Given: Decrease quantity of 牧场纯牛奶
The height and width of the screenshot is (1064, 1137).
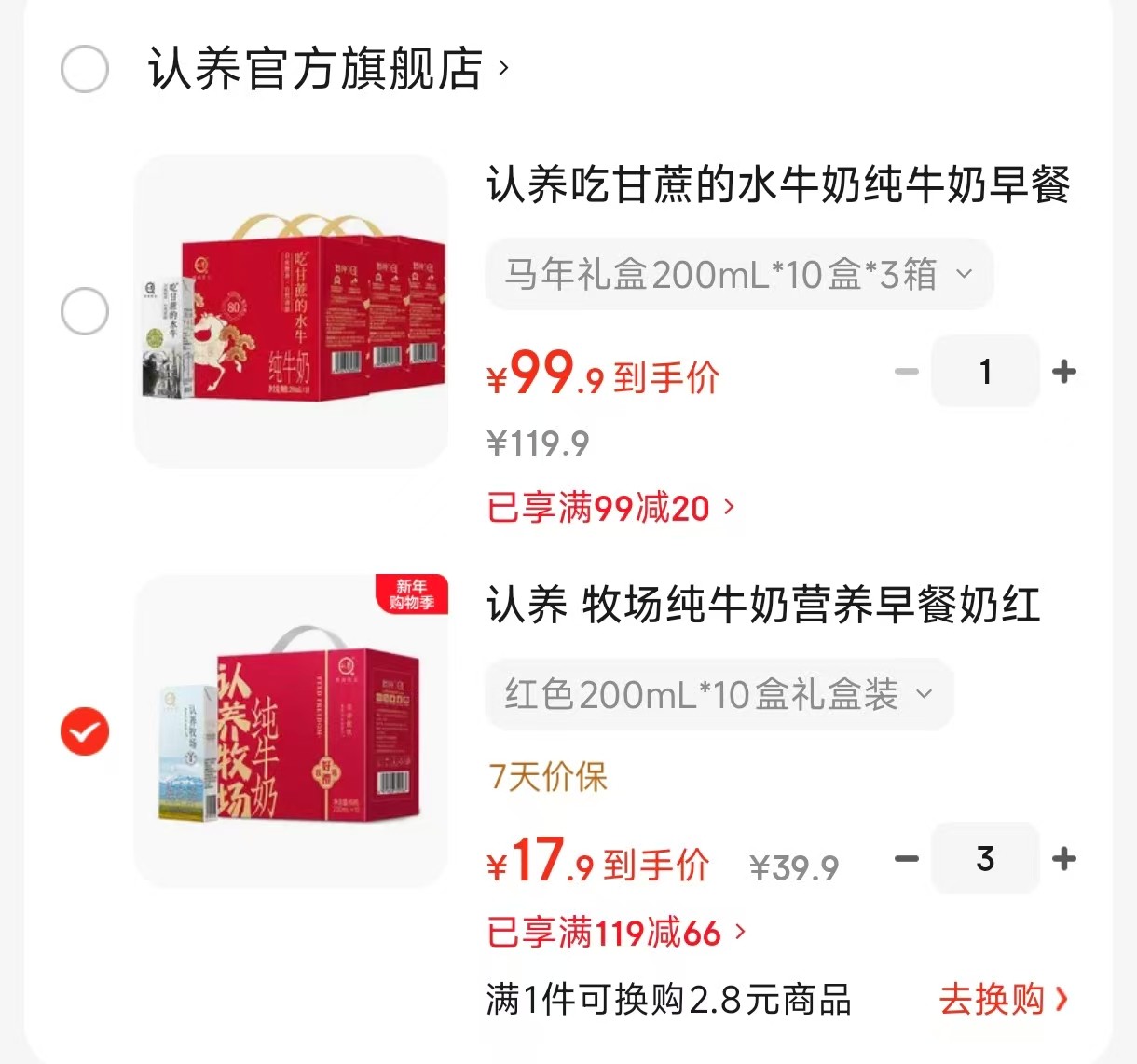Looking at the screenshot, I should click(x=906, y=859).
